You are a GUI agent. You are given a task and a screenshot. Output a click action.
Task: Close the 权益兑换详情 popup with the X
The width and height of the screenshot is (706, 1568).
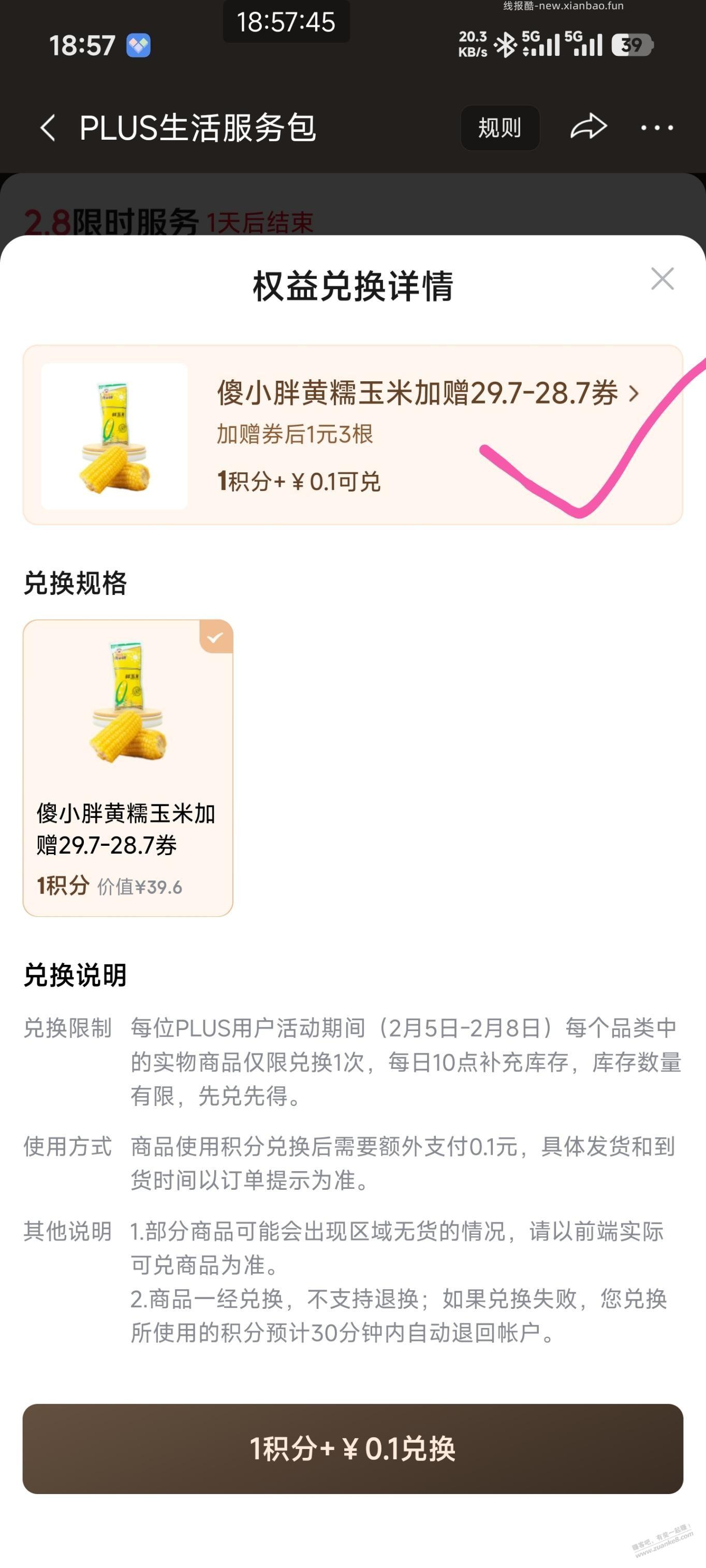coord(662,279)
